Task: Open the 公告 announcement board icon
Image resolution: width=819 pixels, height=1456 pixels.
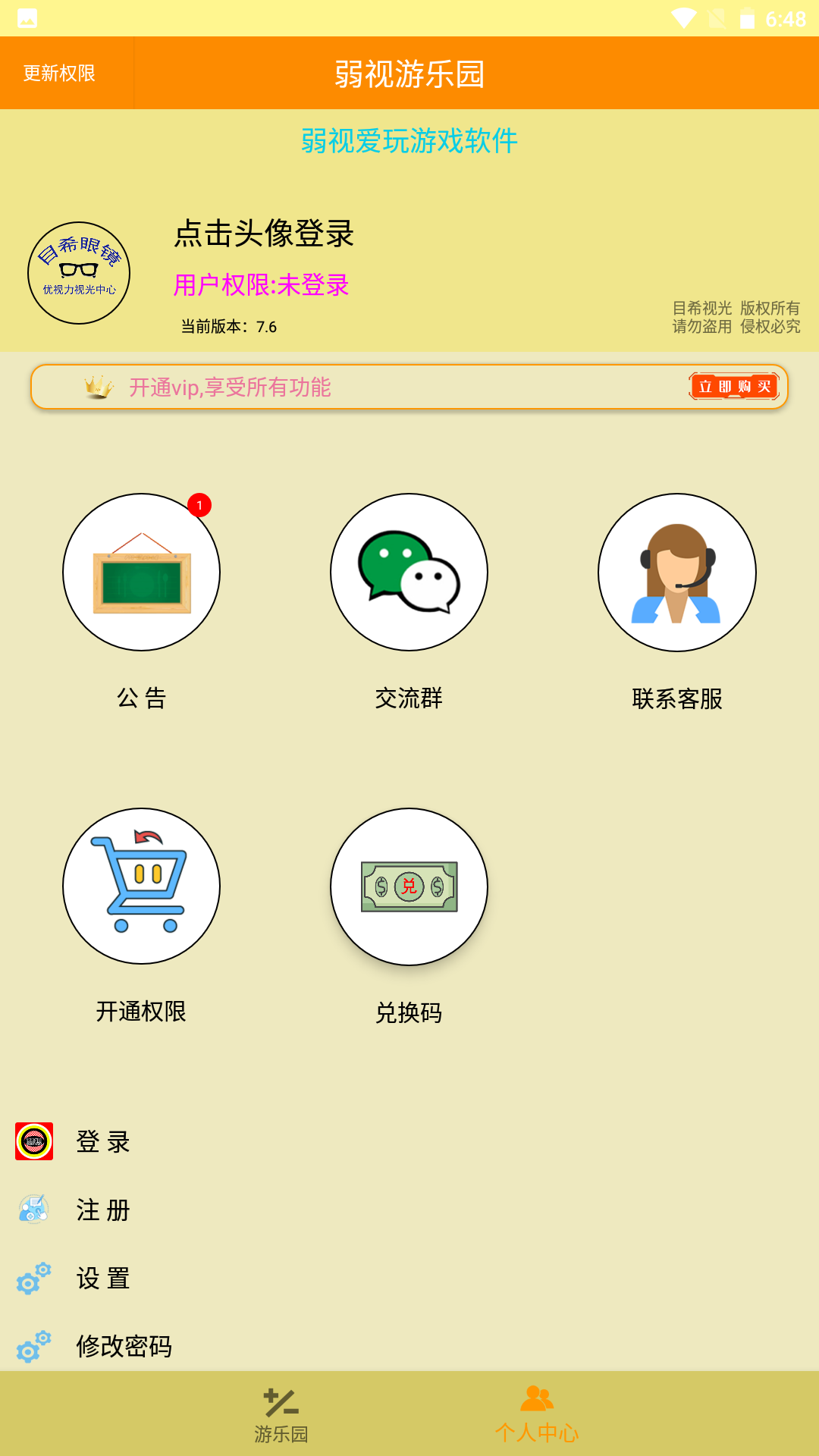Action: (x=140, y=573)
